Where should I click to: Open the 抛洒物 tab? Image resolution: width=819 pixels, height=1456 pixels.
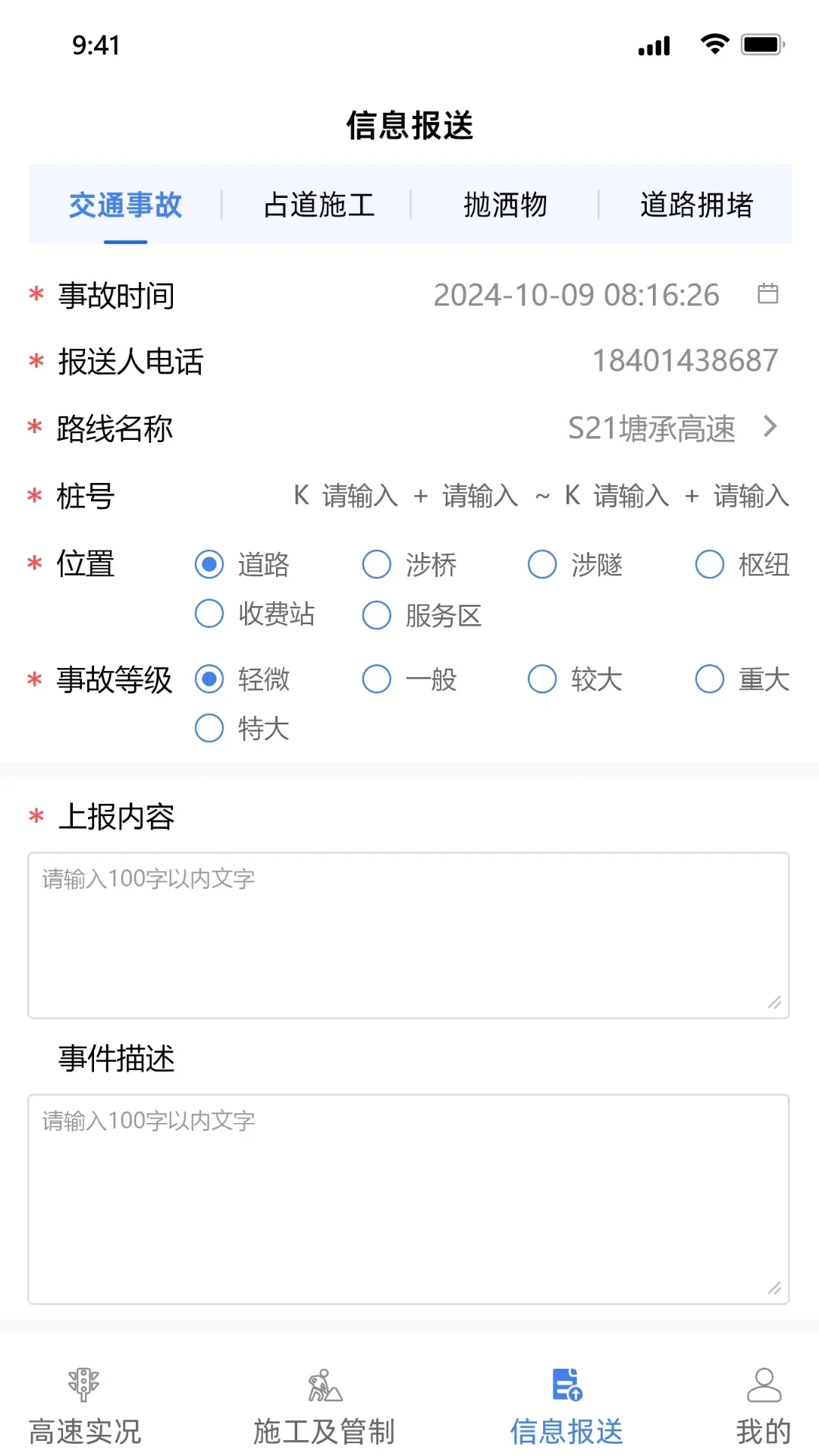click(507, 205)
